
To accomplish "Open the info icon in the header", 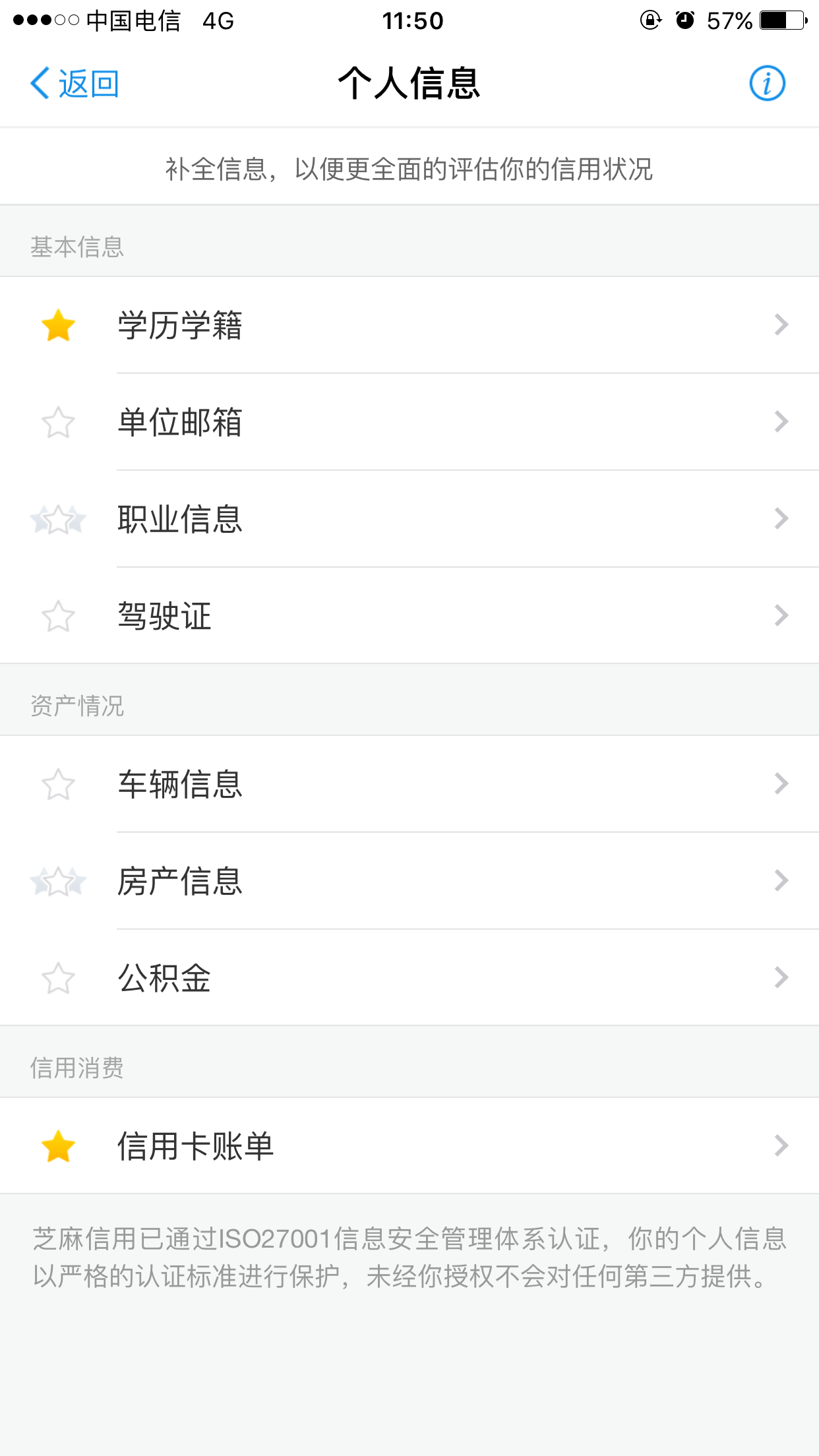I will pyautogui.click(x=767, y=84).
